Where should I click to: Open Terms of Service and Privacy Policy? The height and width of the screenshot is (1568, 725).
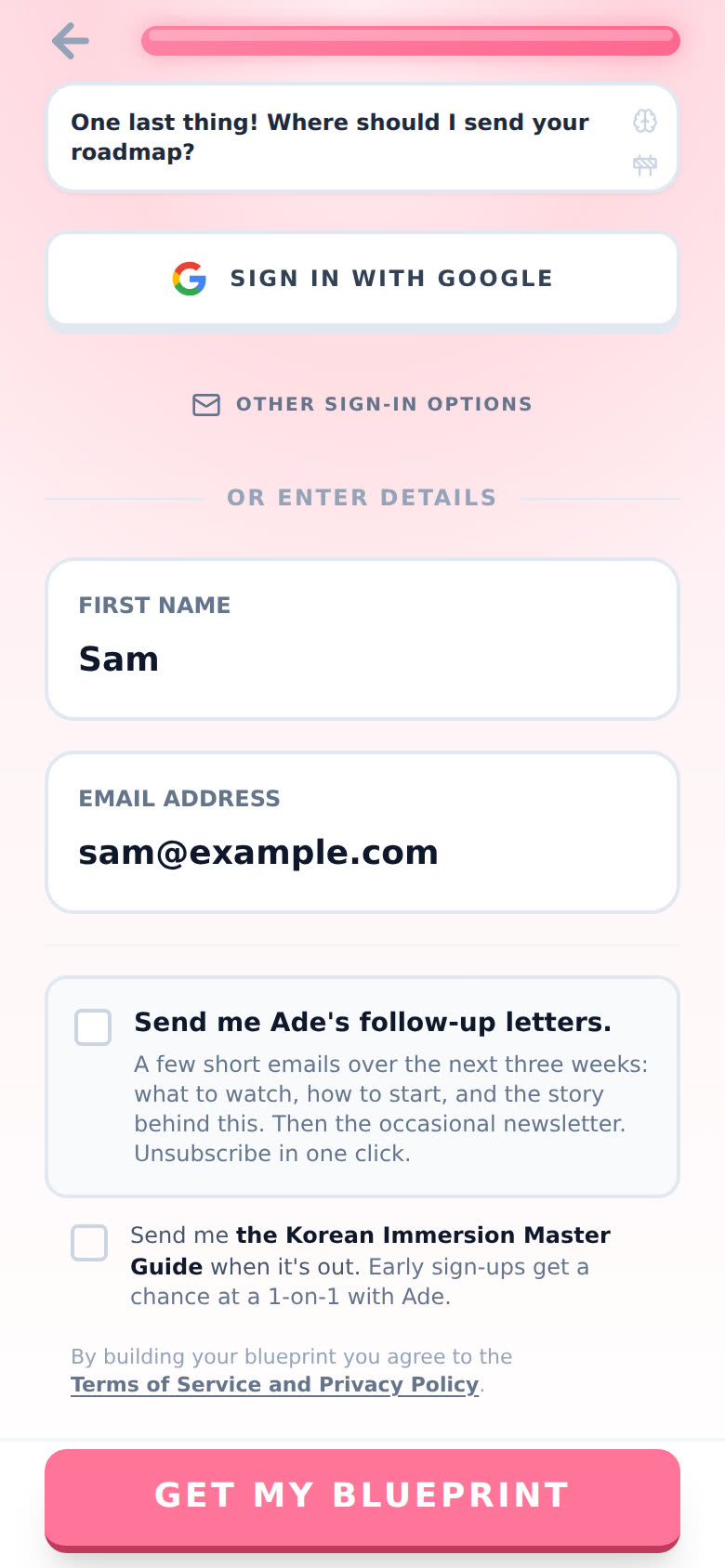pos(275,1384)
